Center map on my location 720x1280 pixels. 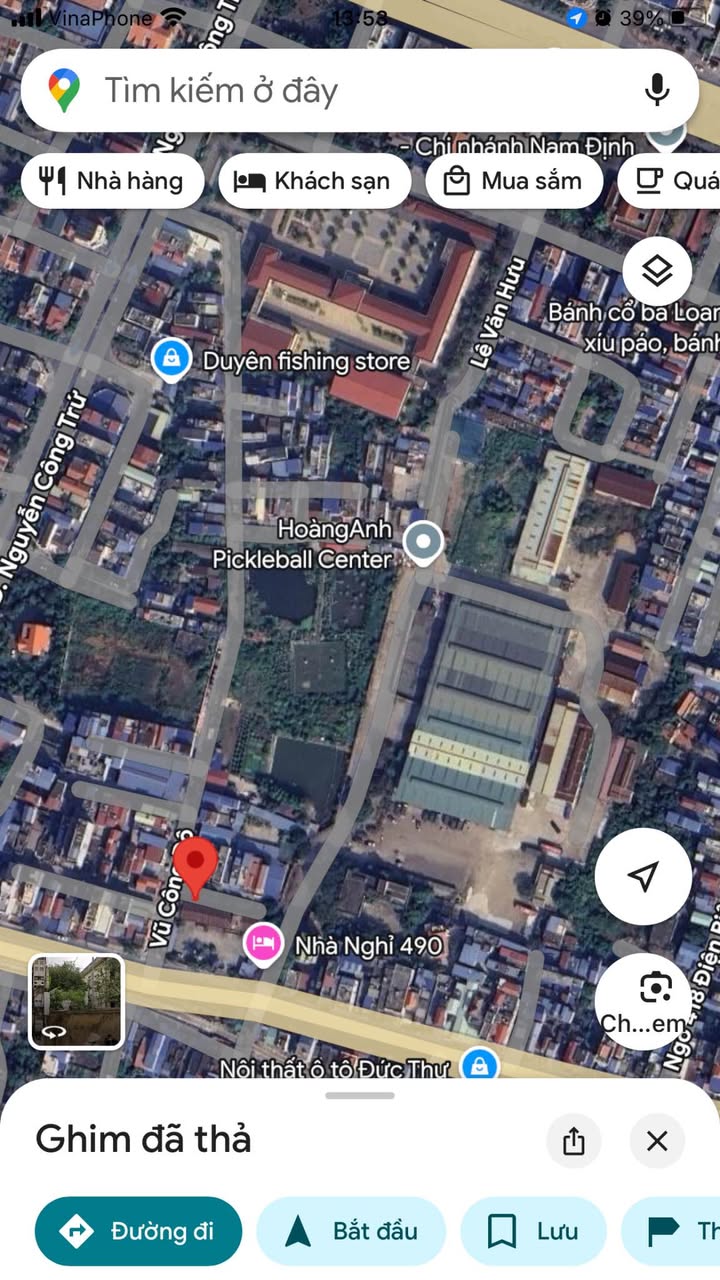click(x=643, y=876)
